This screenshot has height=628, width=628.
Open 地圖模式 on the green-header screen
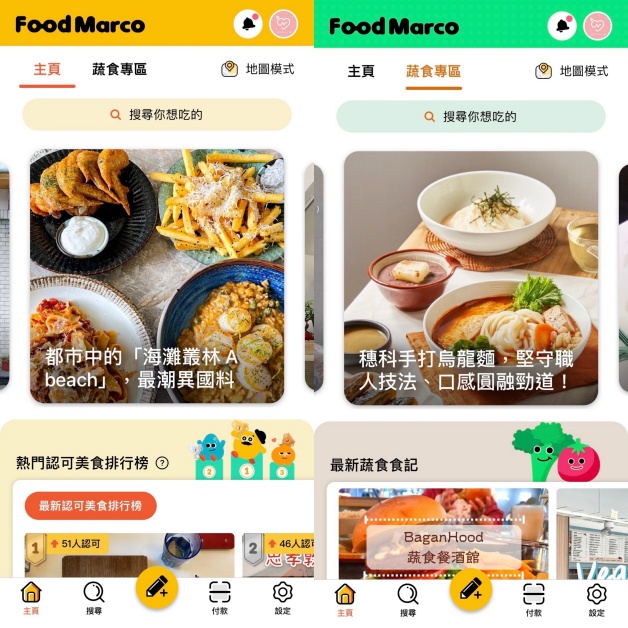(572, 71)
